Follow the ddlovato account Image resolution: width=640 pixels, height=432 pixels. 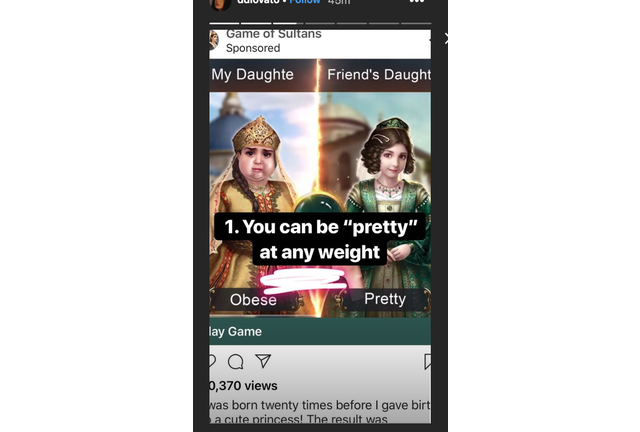tap(304, 2)
